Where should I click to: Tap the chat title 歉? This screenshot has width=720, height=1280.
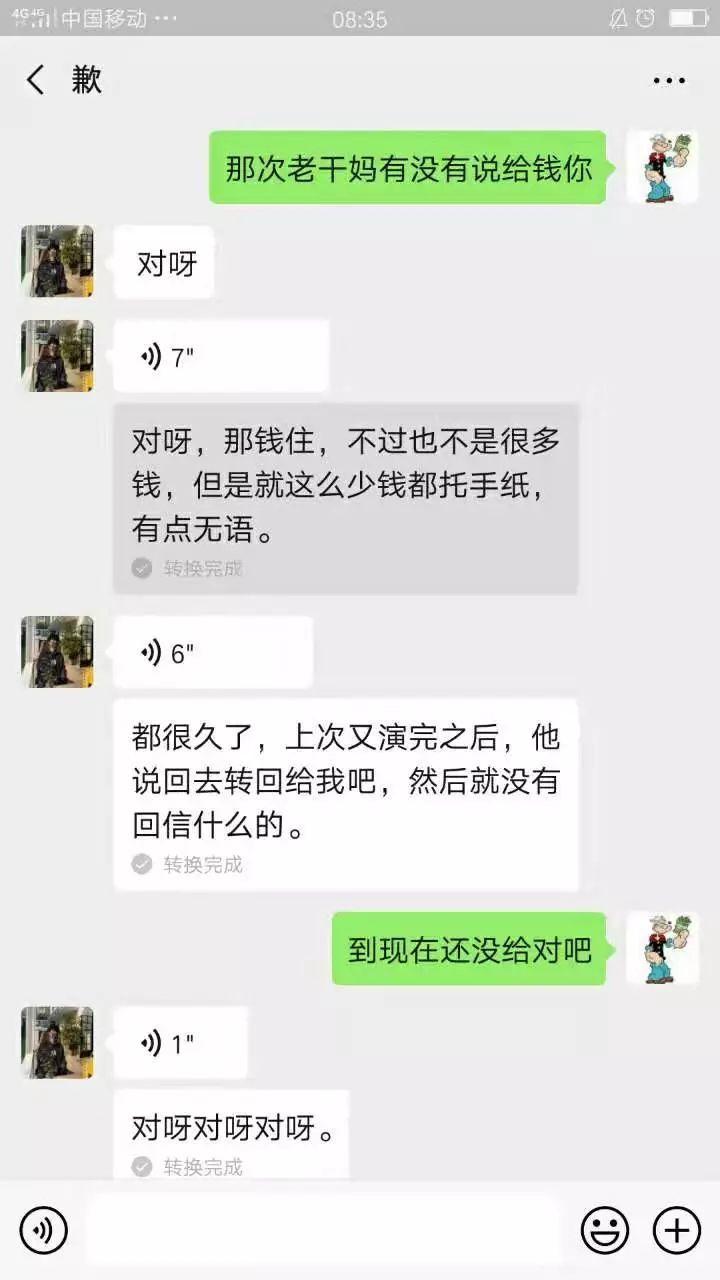(88, 80)
